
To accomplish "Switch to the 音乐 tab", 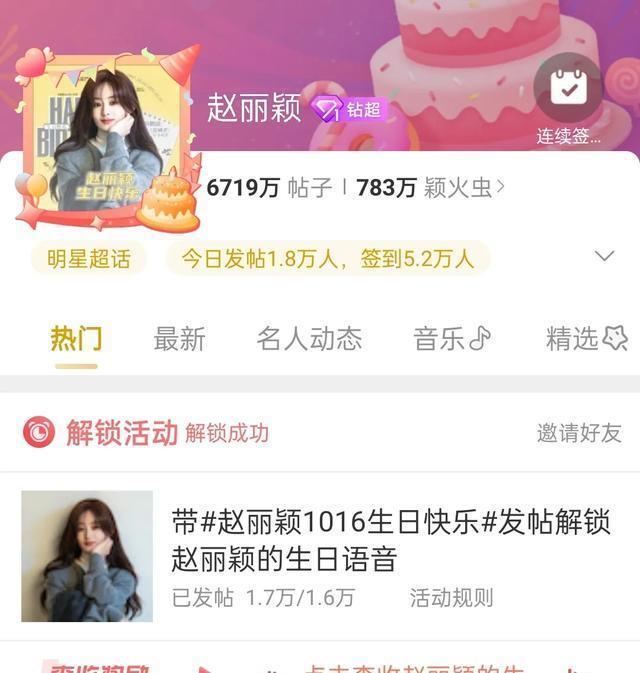I will 452,339.
